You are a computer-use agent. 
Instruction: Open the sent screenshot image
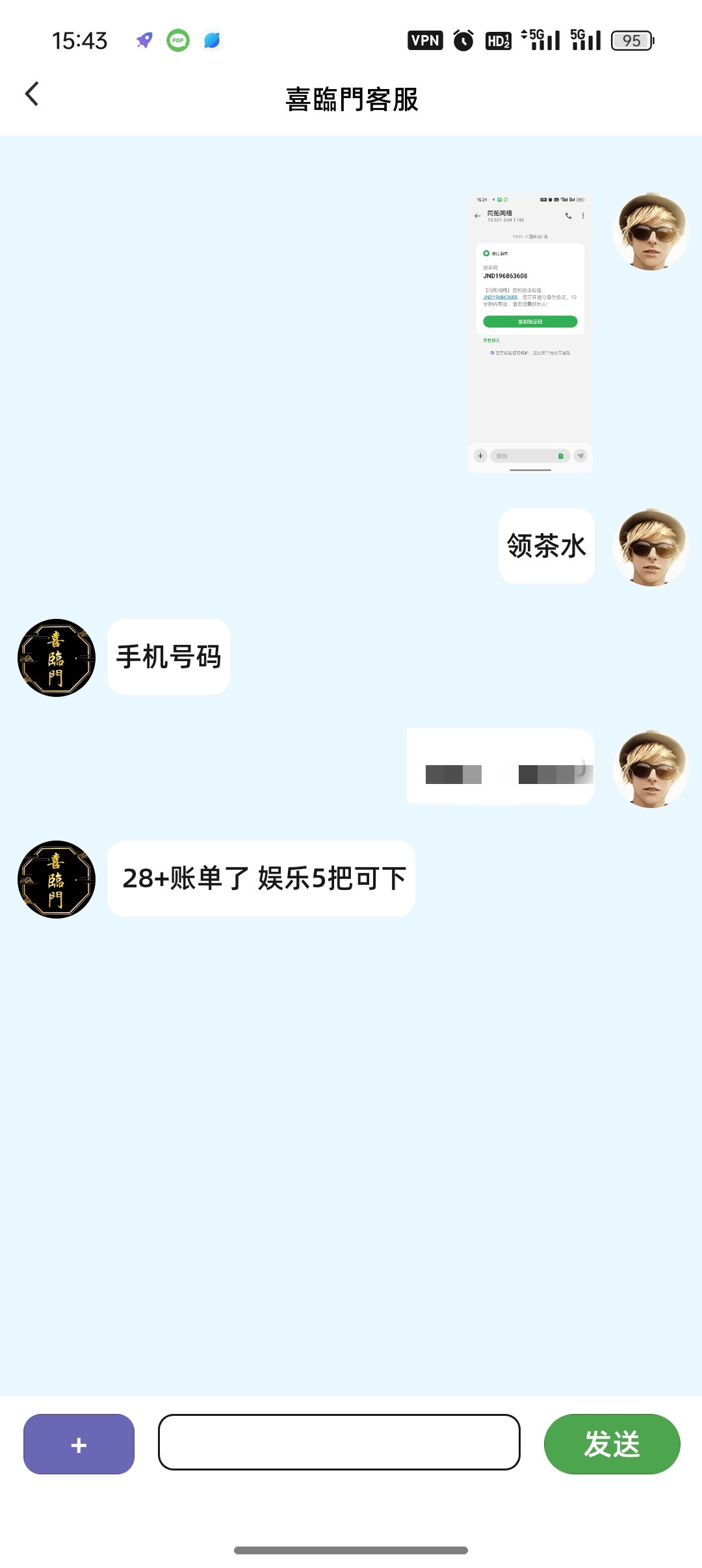(x=530, y=333)
